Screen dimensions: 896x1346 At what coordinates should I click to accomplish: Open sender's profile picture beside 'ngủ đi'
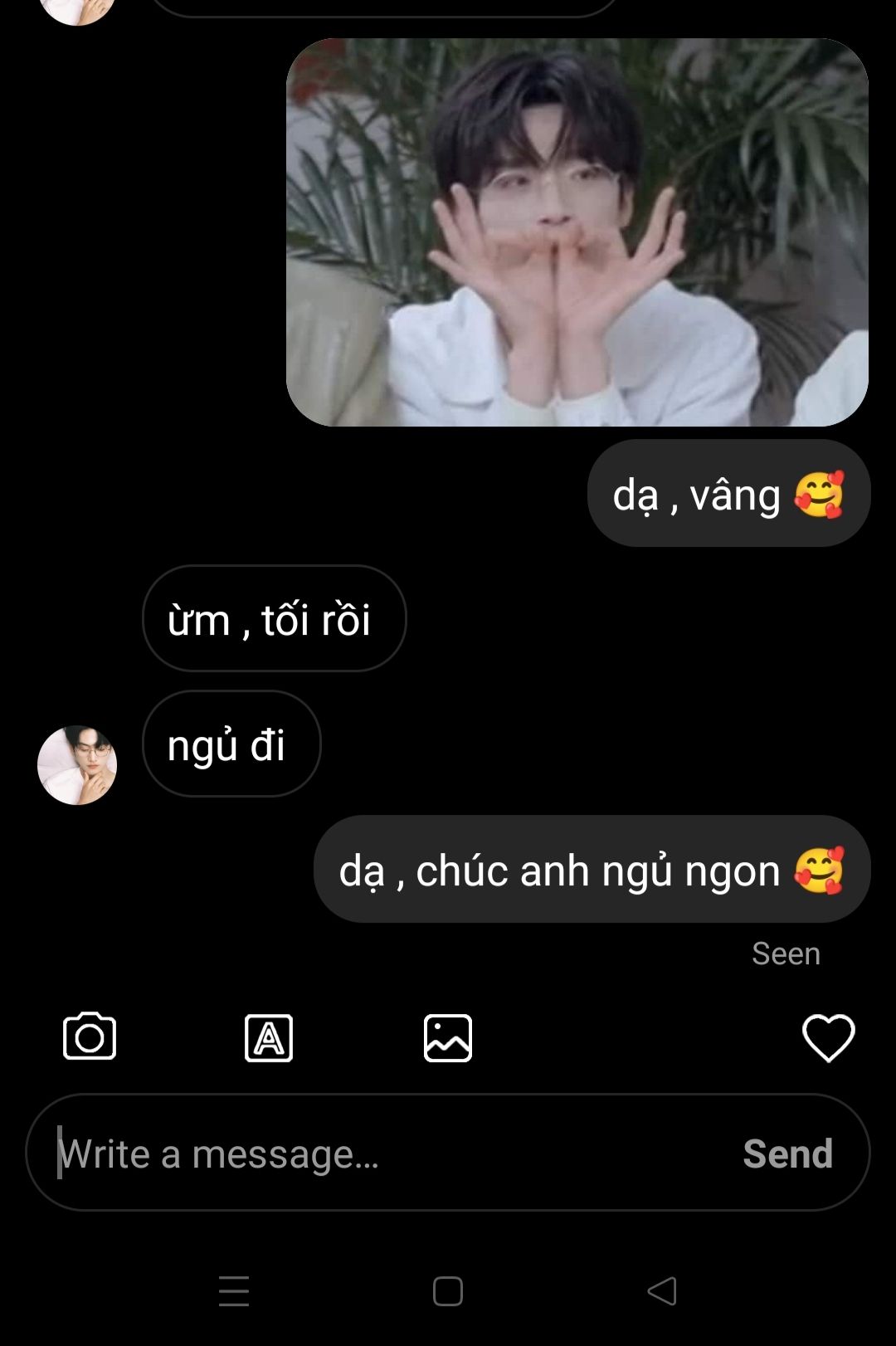click(x=77, y=765)
